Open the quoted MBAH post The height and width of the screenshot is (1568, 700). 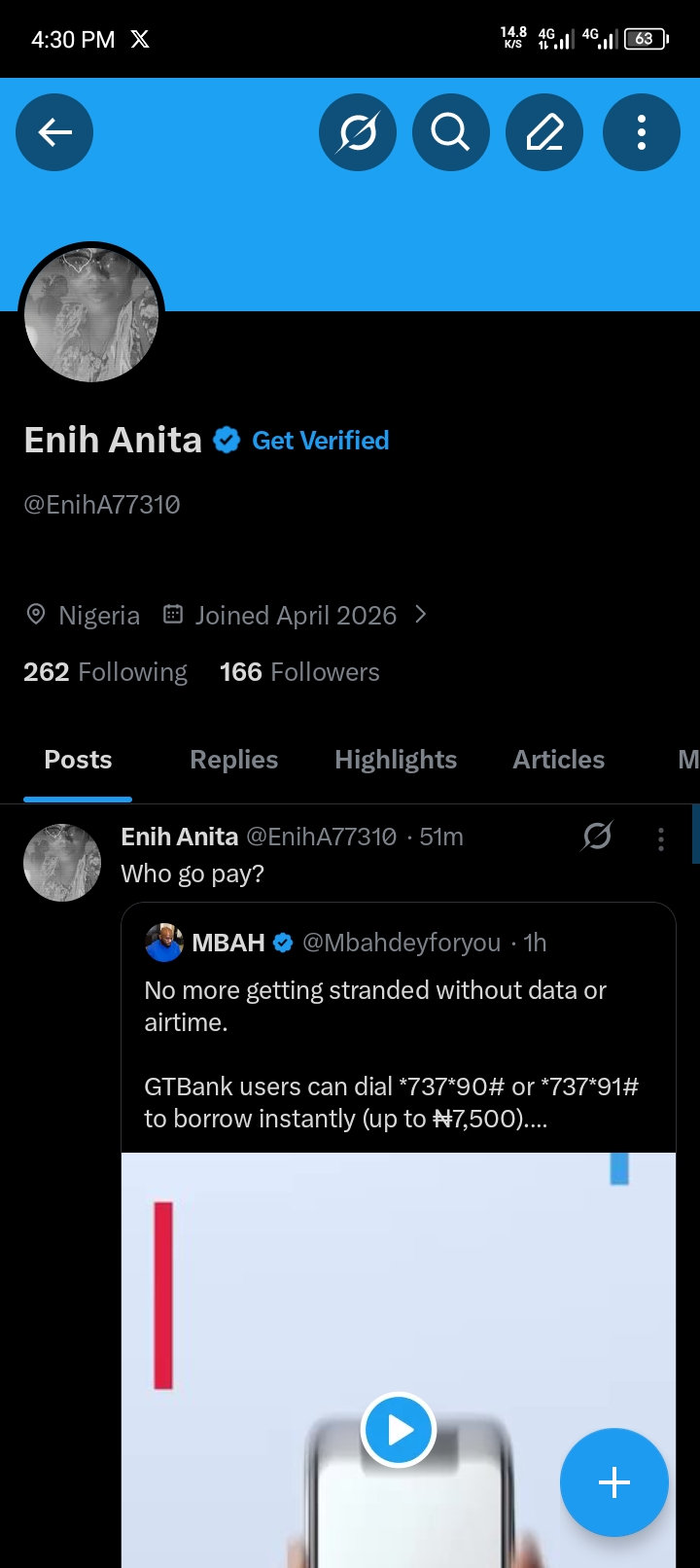[x=399, y=1029]
